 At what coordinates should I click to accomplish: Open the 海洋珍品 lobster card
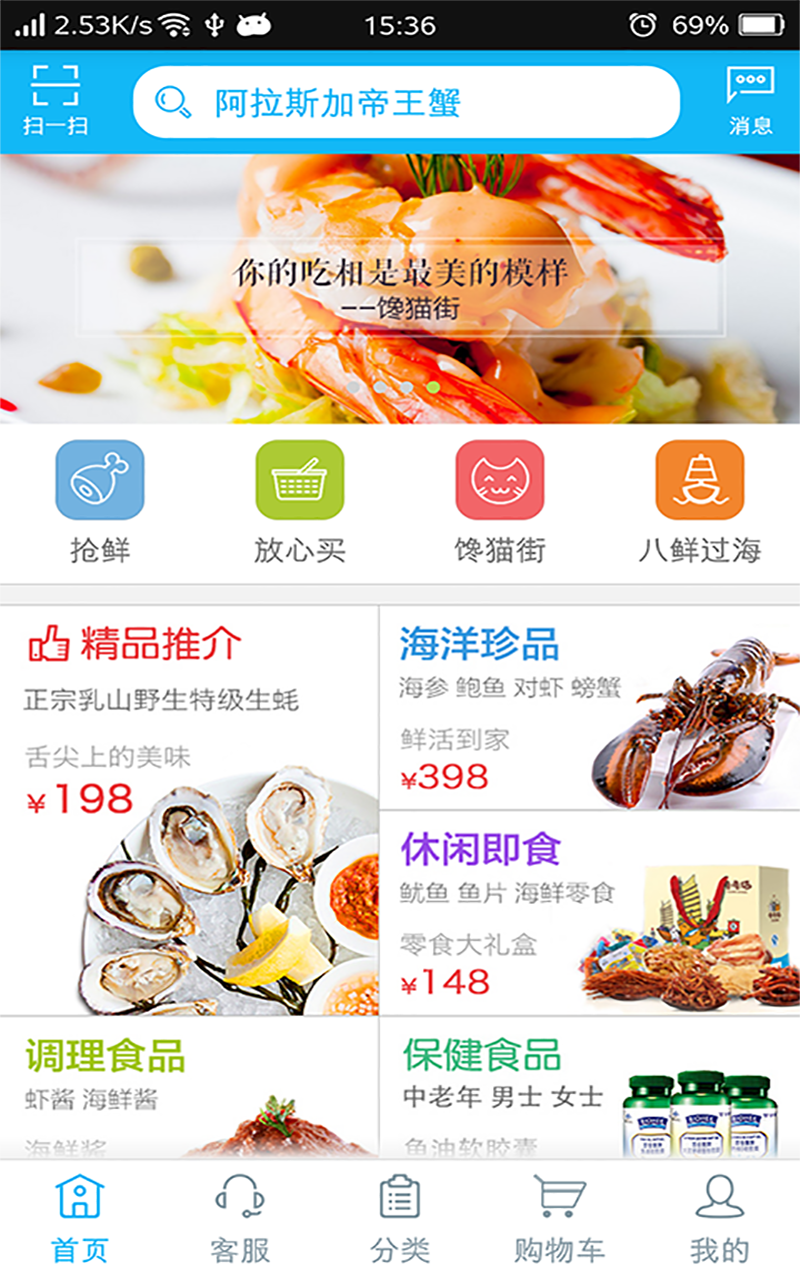590,707
